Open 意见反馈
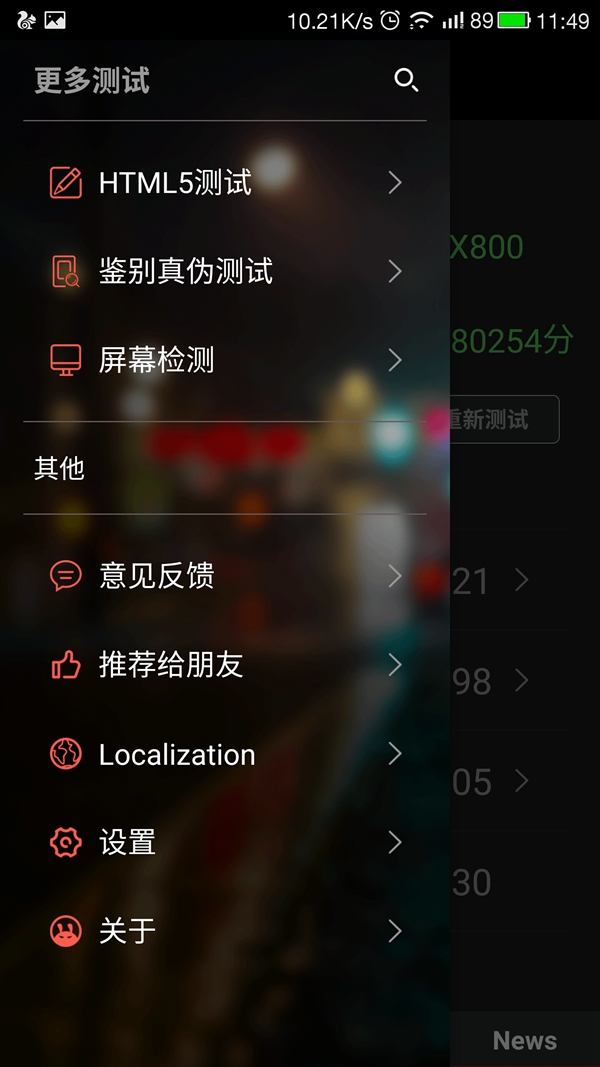 point(225,576)
